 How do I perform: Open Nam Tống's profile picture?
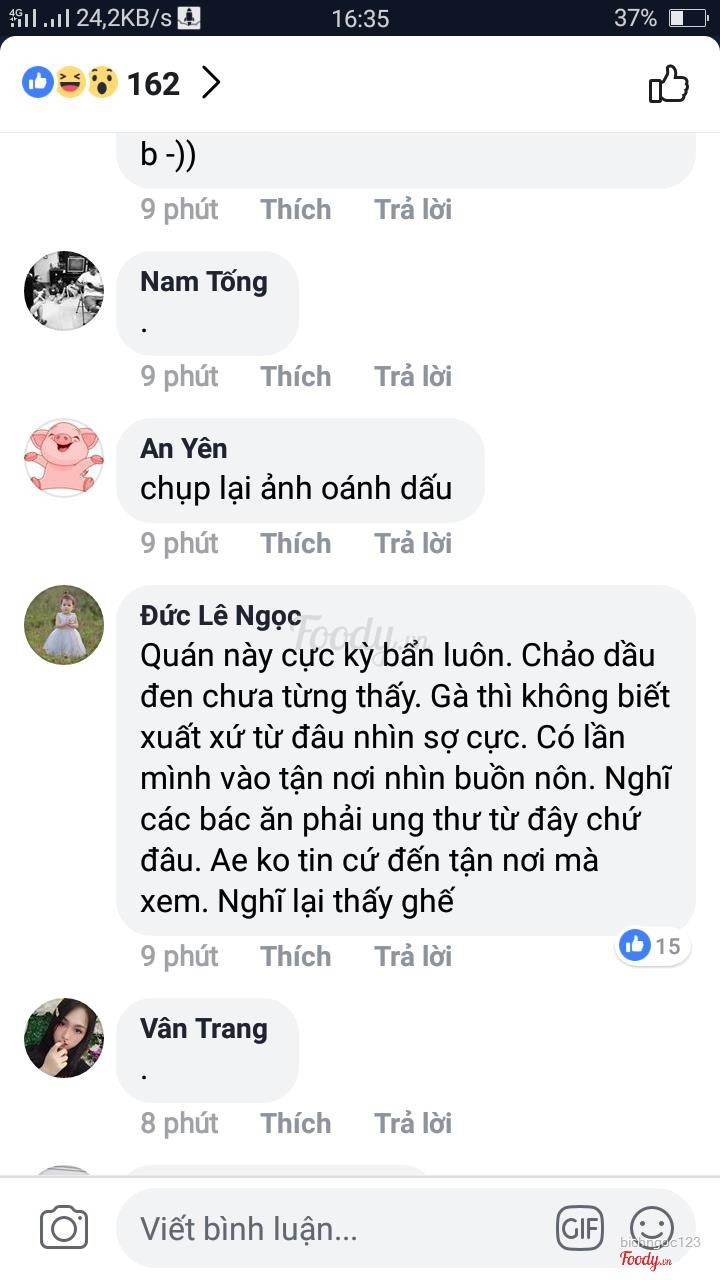[64, 291]
